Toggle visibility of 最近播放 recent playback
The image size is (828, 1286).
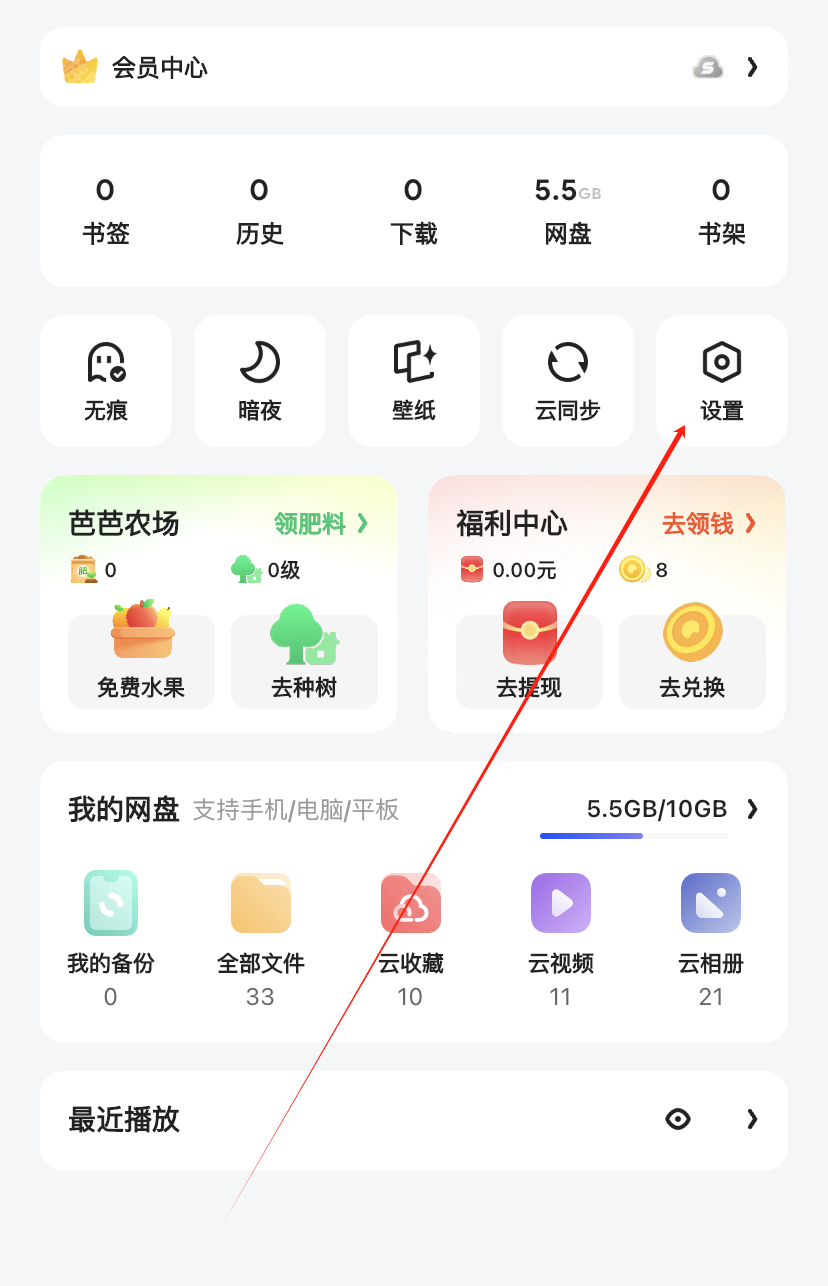click(x=678, y=1120)
